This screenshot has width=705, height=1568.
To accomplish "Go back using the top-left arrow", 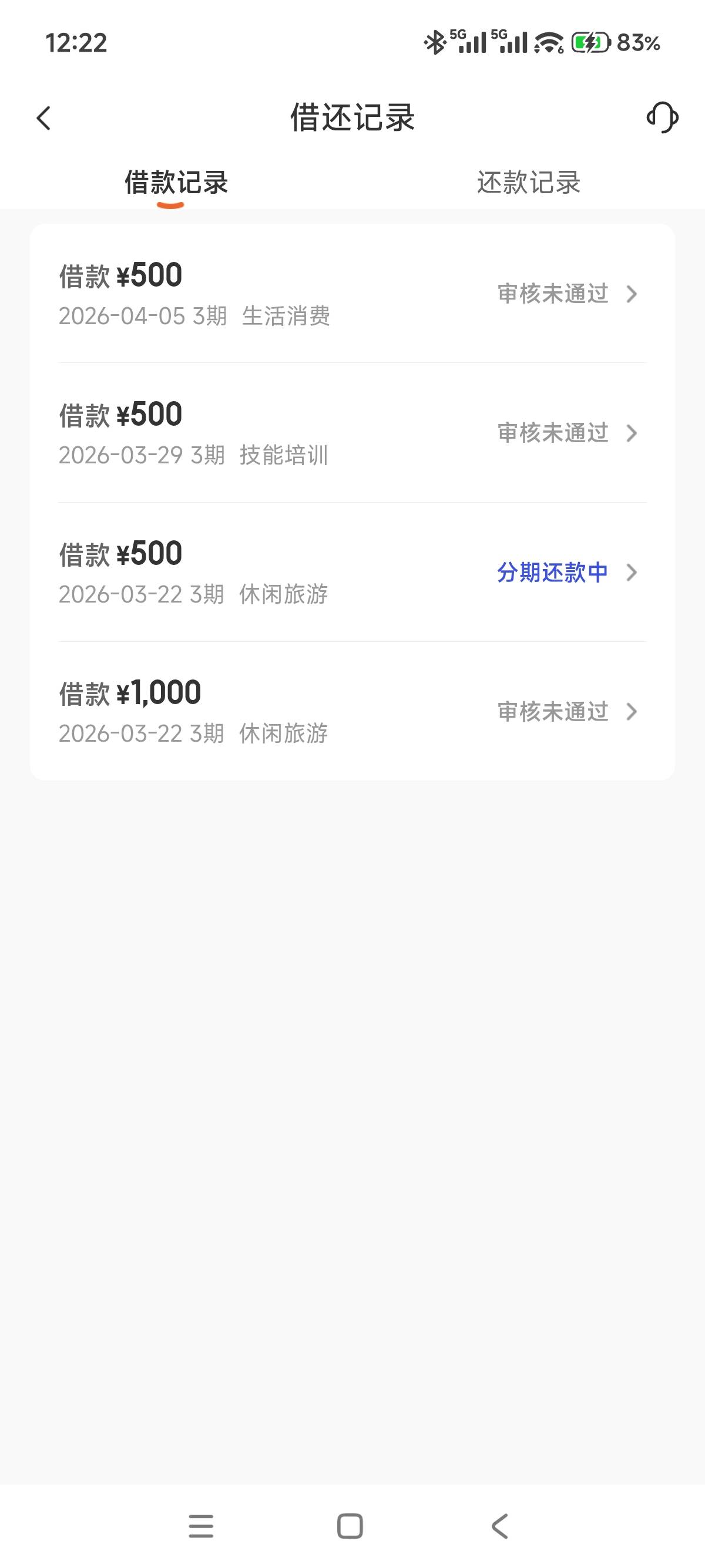I will 43,118.
